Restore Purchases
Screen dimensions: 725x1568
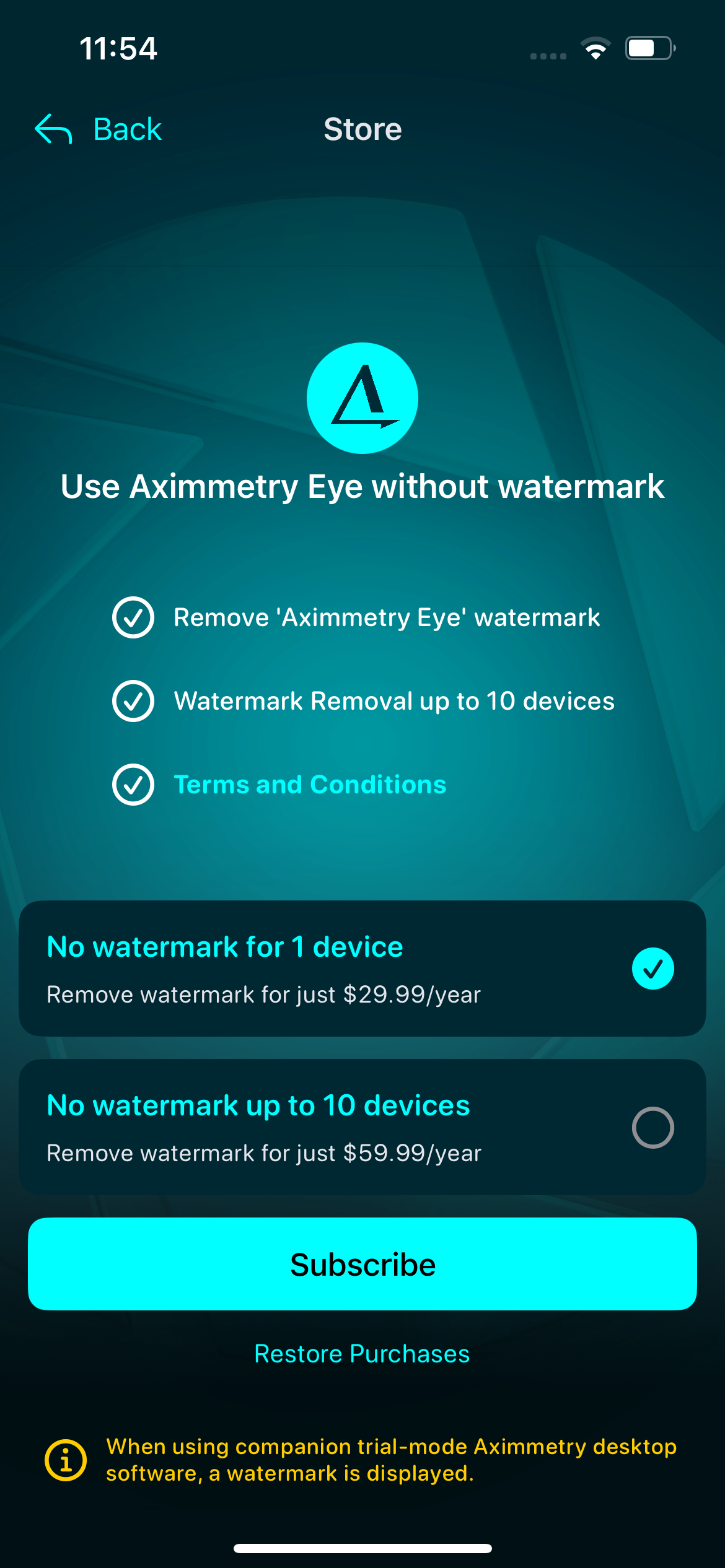point(362,1354)
